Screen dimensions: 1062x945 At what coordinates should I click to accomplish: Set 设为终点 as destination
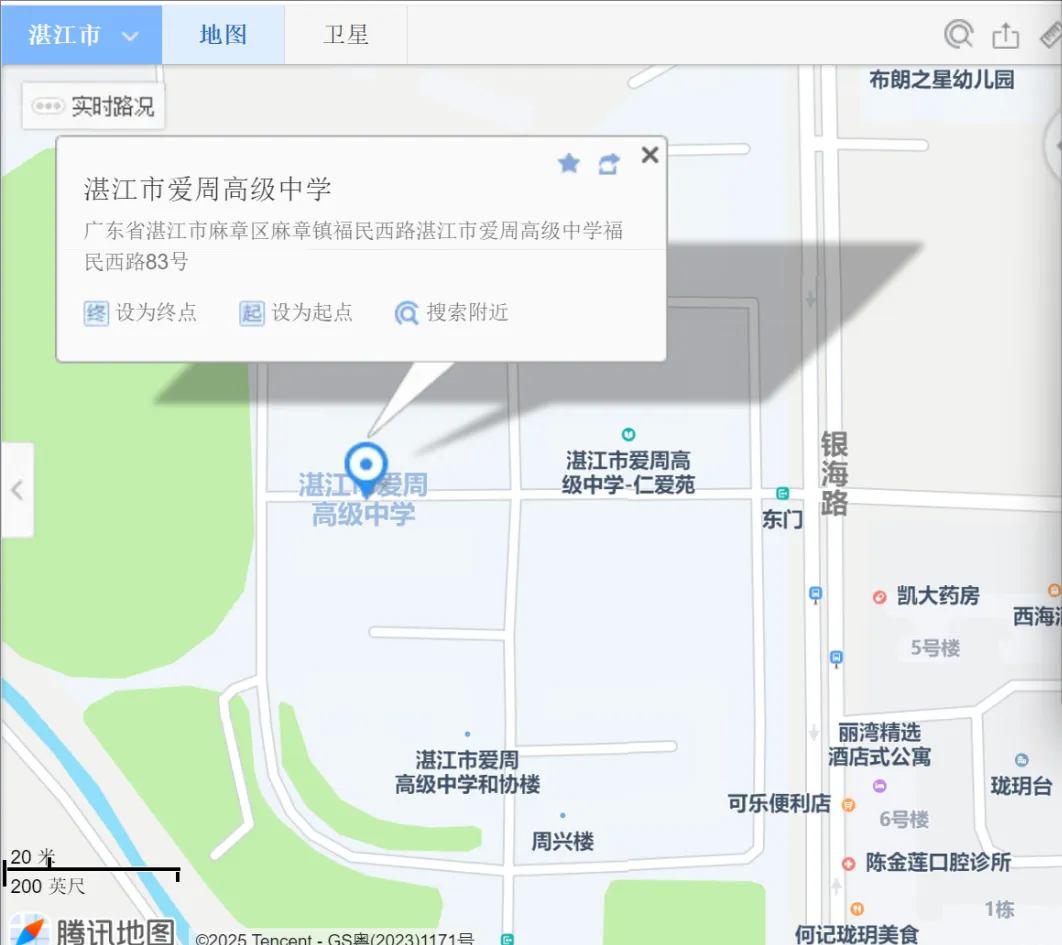141,313
